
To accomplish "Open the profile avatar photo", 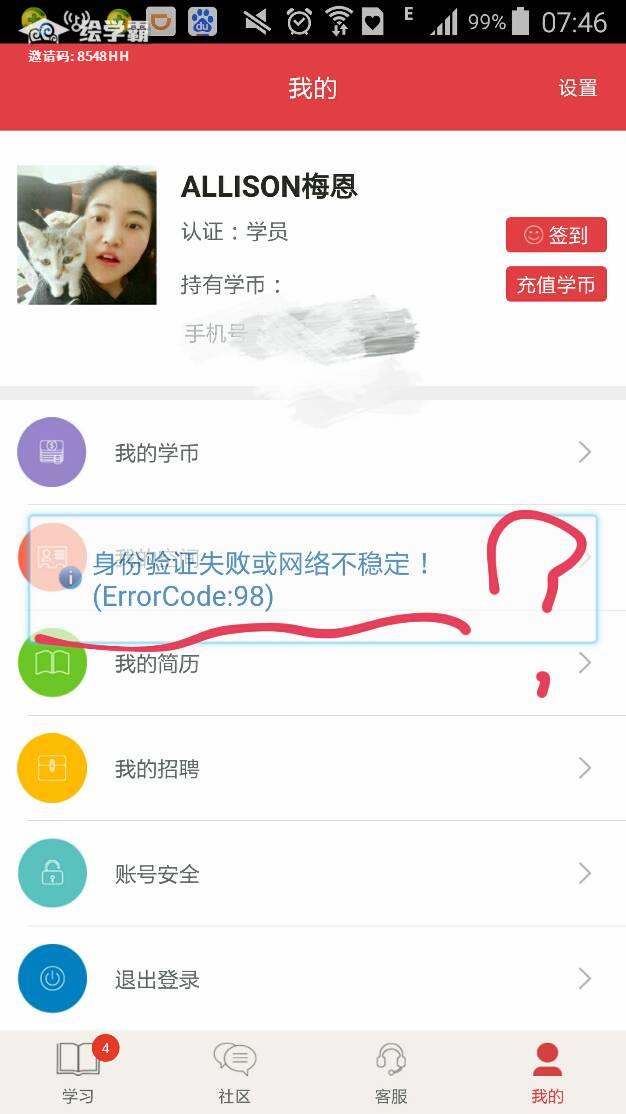I will [87, 235].
